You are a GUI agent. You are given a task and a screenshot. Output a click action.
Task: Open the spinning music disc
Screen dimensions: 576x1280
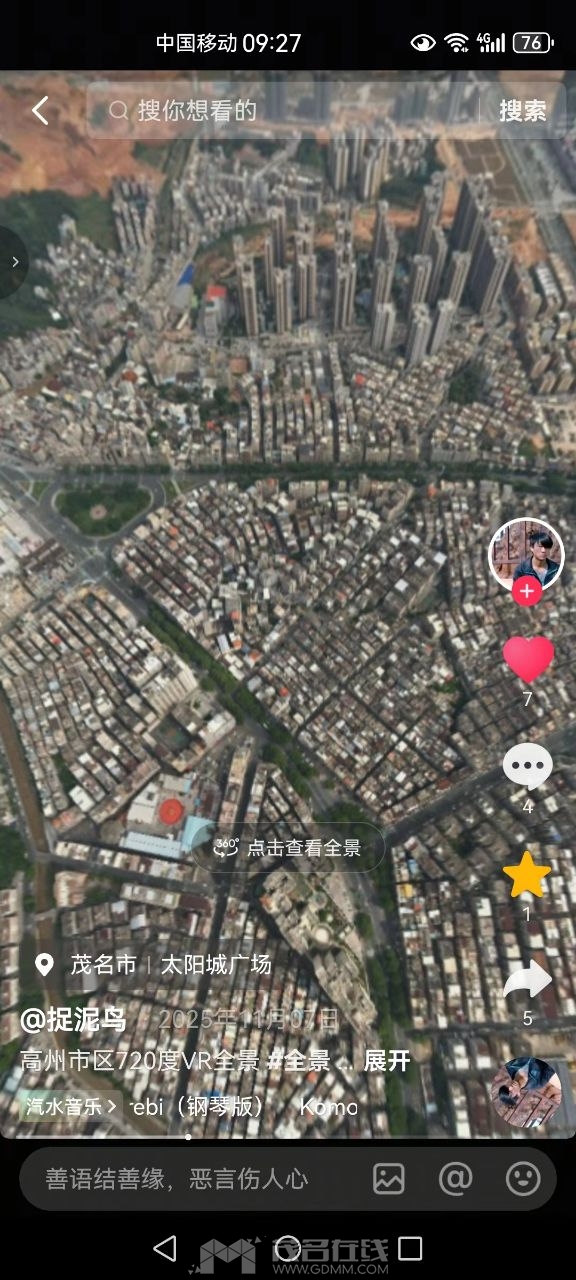(527, 1092)
